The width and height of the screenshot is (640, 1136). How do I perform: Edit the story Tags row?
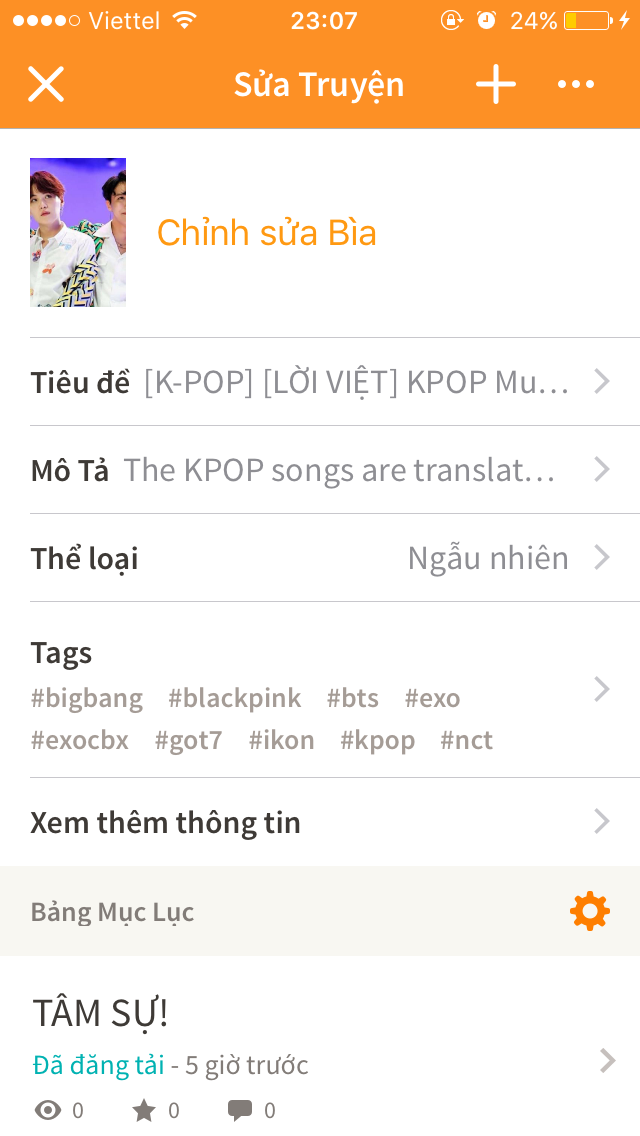[320, 690]
